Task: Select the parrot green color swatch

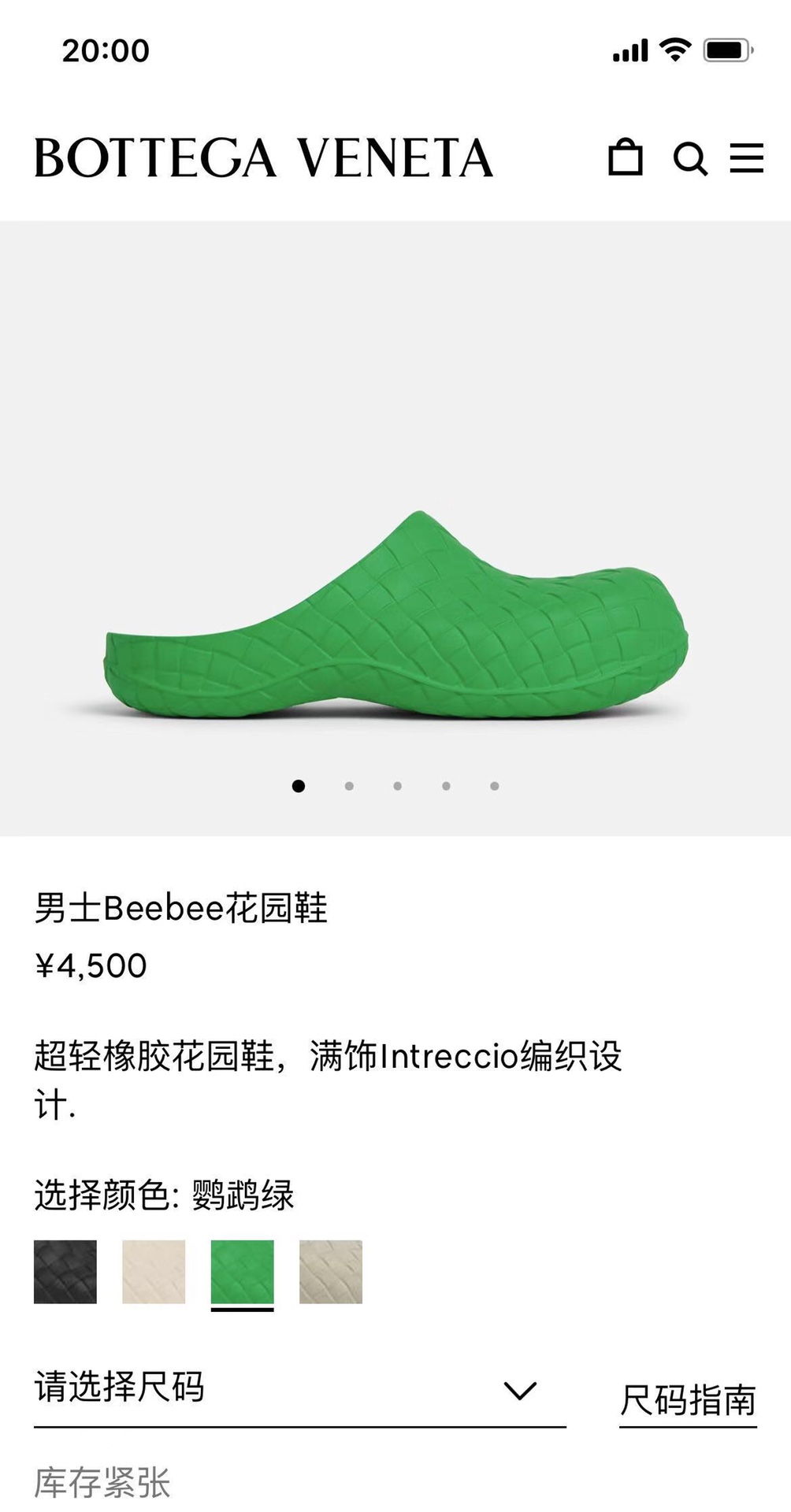Action: [x=242, y=1272]
